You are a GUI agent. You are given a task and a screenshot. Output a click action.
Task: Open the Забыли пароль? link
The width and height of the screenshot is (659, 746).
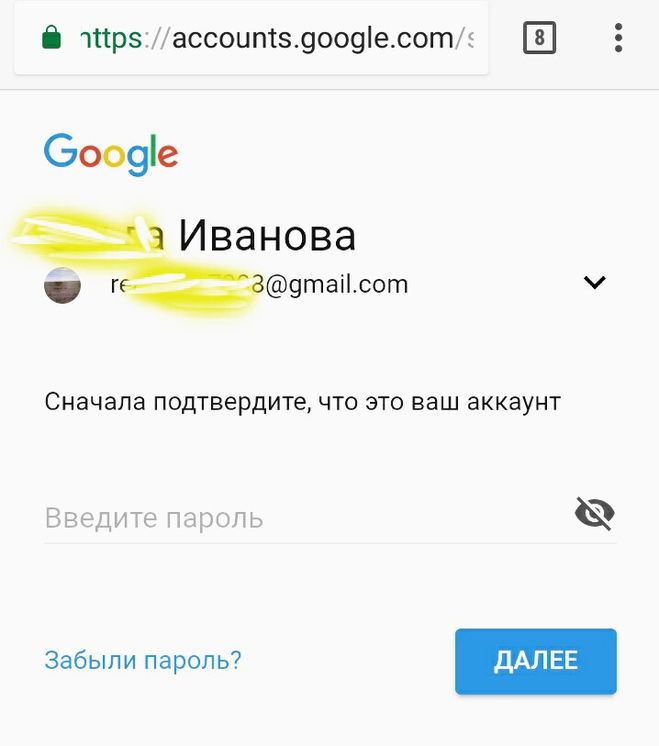[x=143, y=660]
